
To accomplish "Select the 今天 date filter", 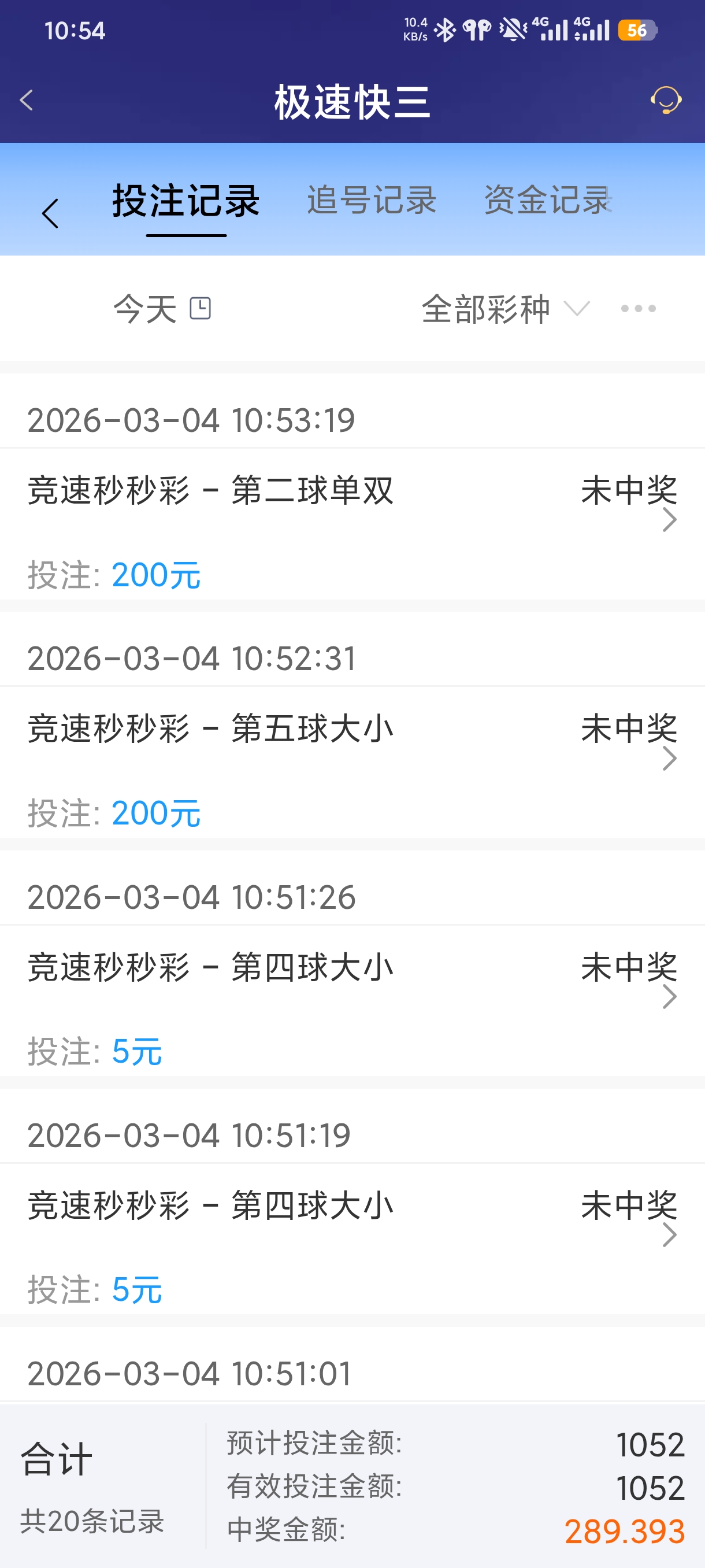I will pos(145,309).
